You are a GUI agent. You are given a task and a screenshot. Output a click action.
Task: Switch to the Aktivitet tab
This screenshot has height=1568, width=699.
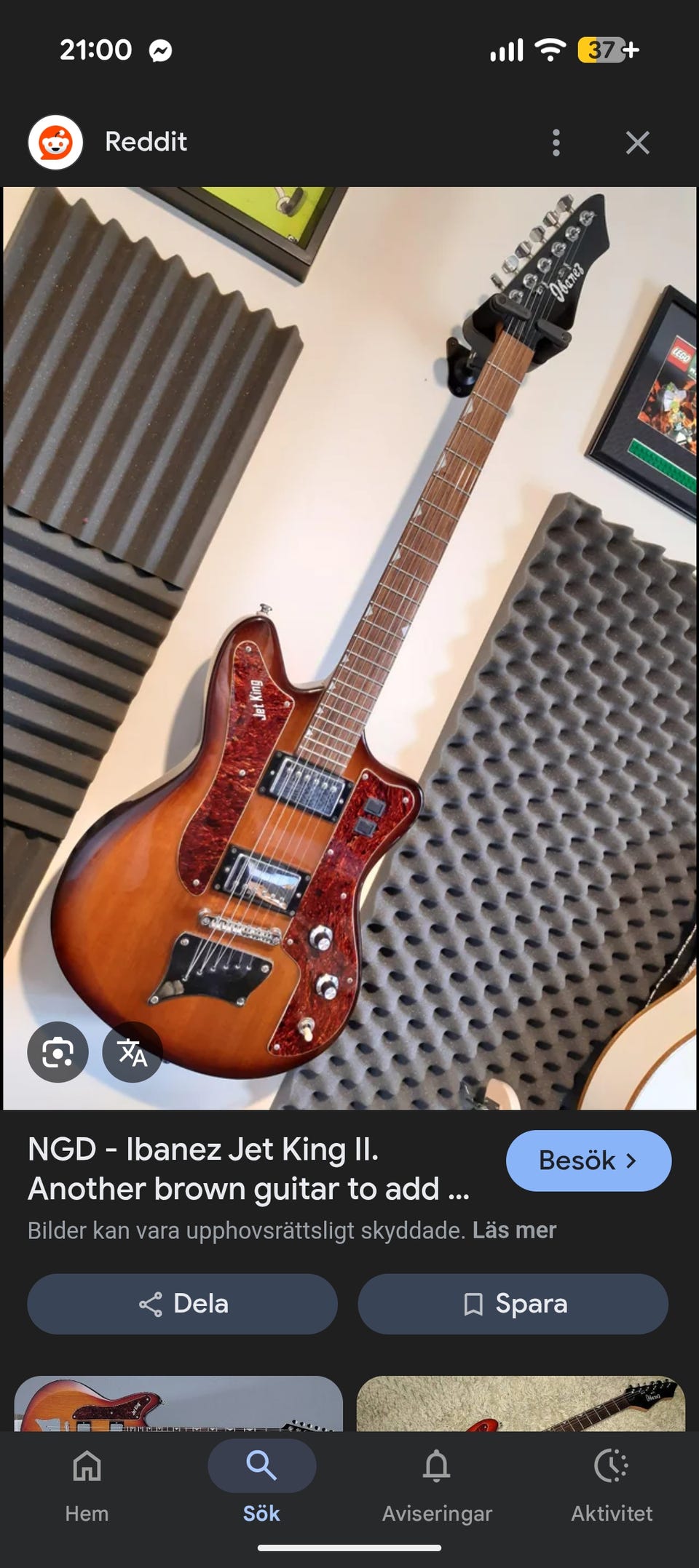point(612,1485)
